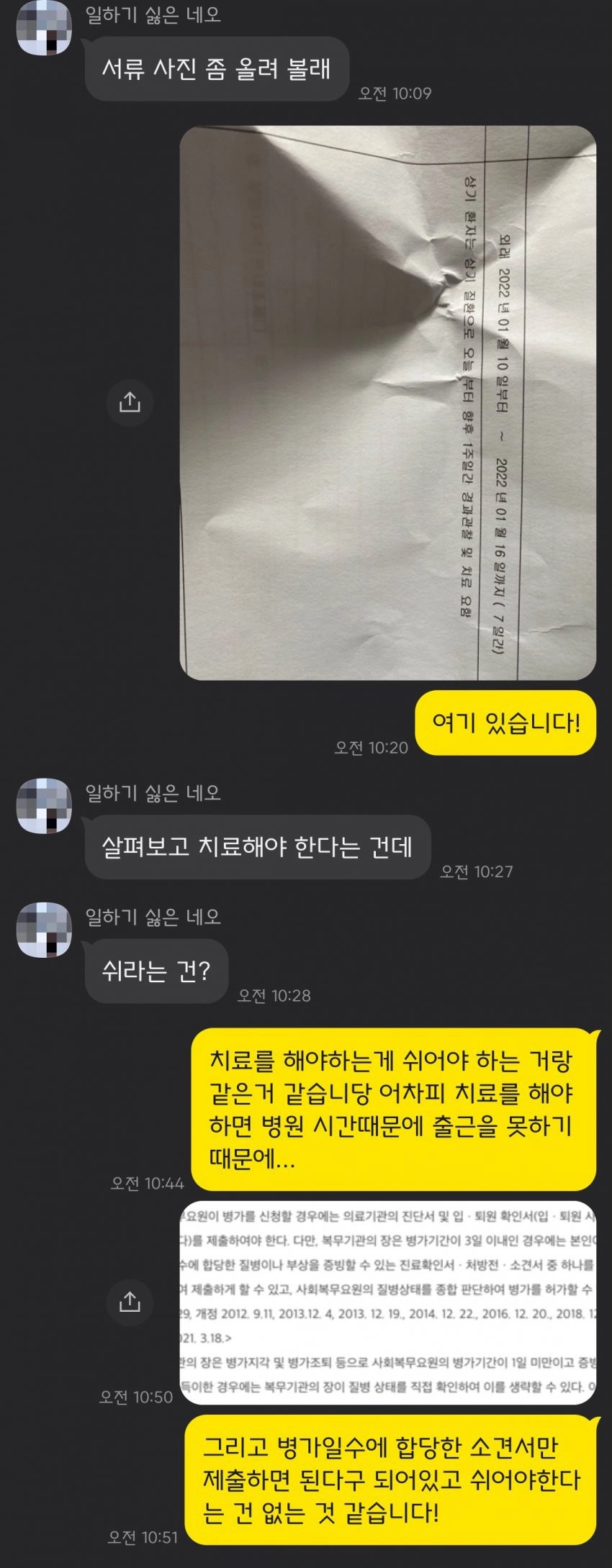Share the regulation text screenshot image
The image size is (612, 1568).
[130, 1300]
